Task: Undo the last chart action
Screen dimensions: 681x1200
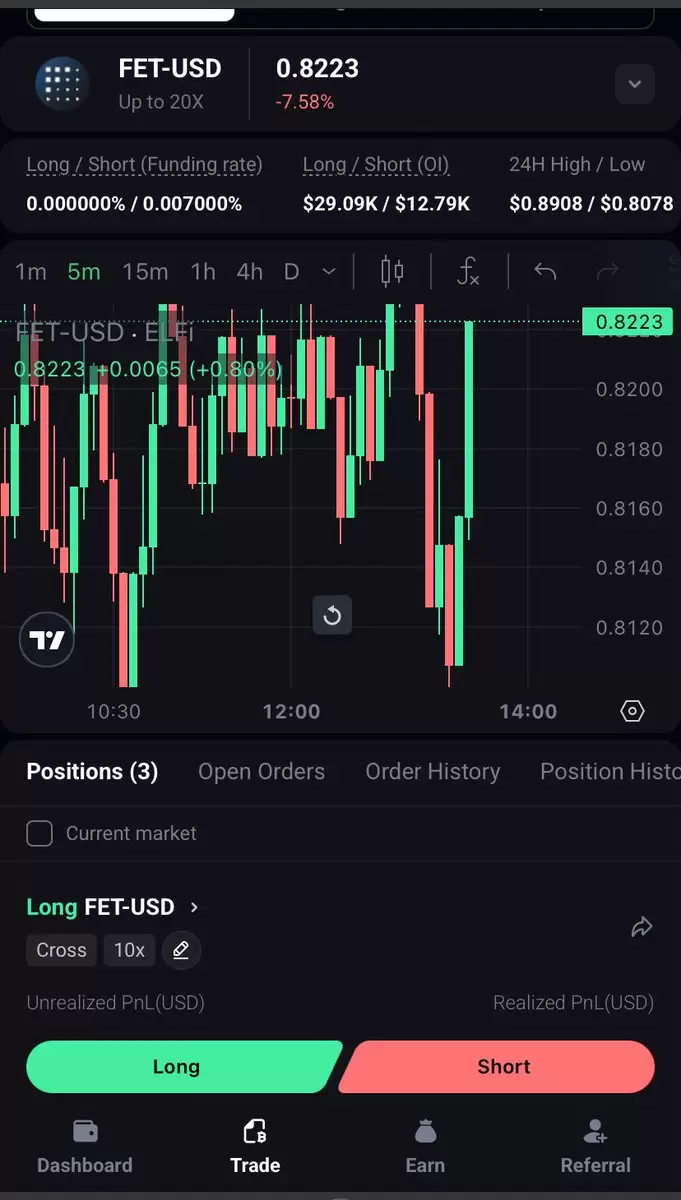Action: click(545, 271)
